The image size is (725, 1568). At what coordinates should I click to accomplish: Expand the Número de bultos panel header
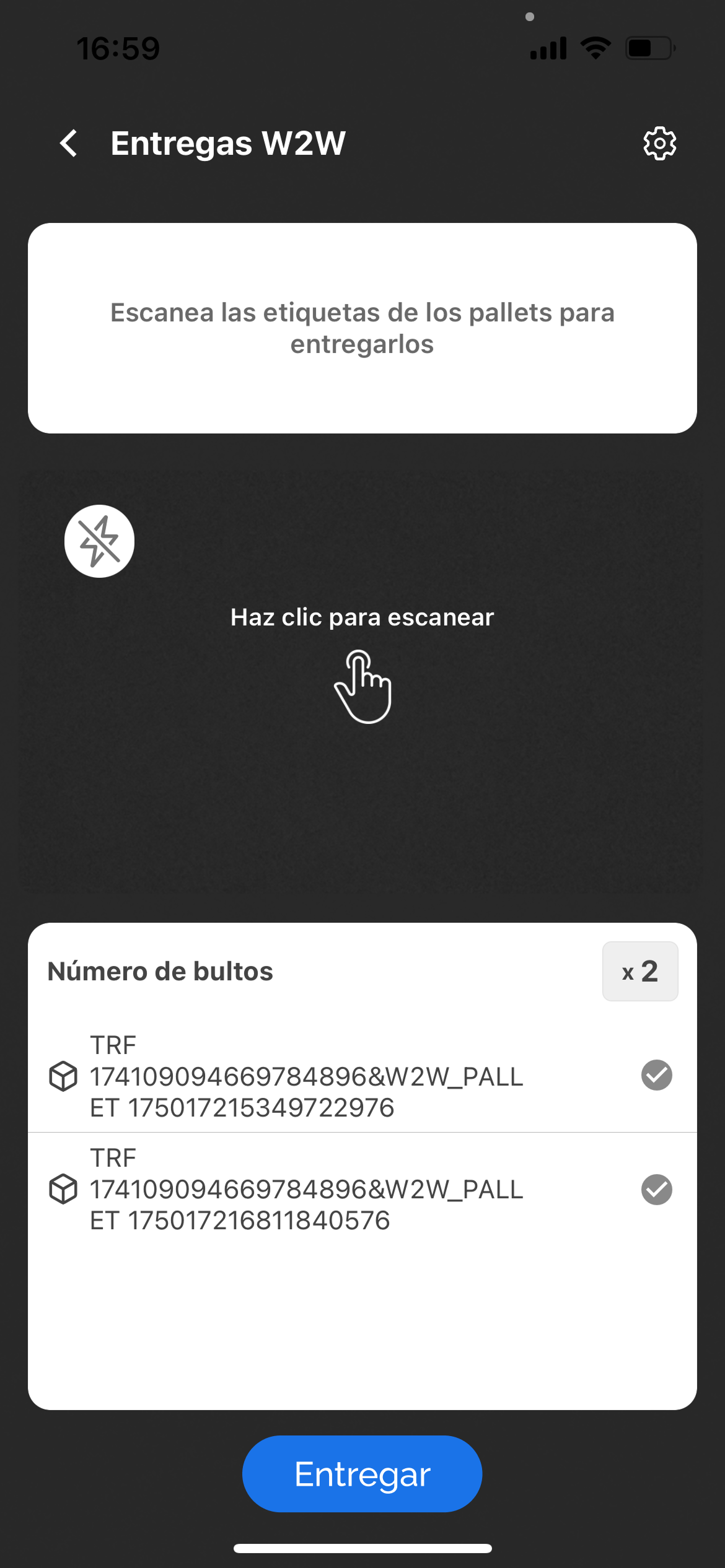point(160,970)
